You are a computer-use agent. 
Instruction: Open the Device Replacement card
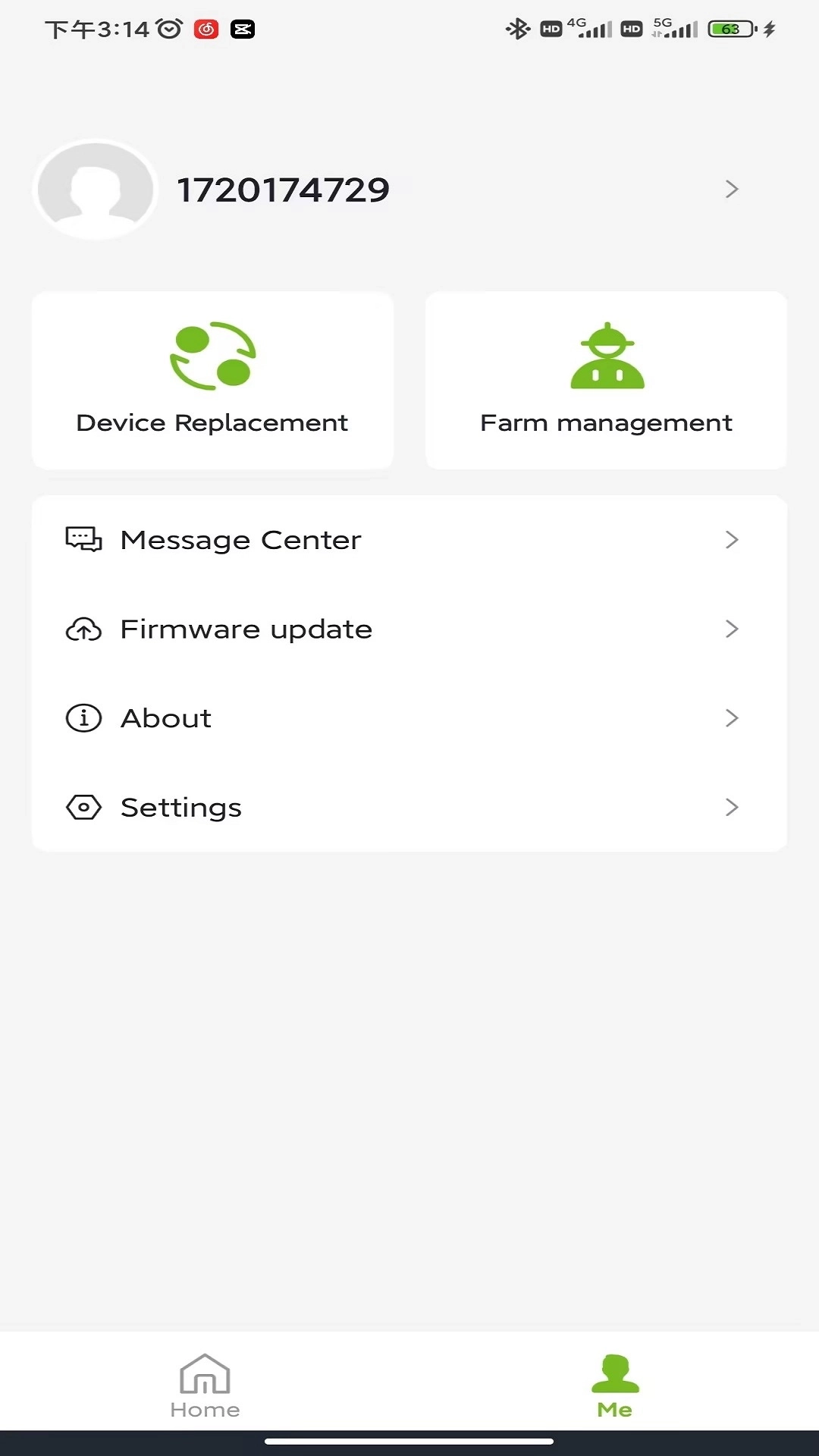[x=212, y=381]
